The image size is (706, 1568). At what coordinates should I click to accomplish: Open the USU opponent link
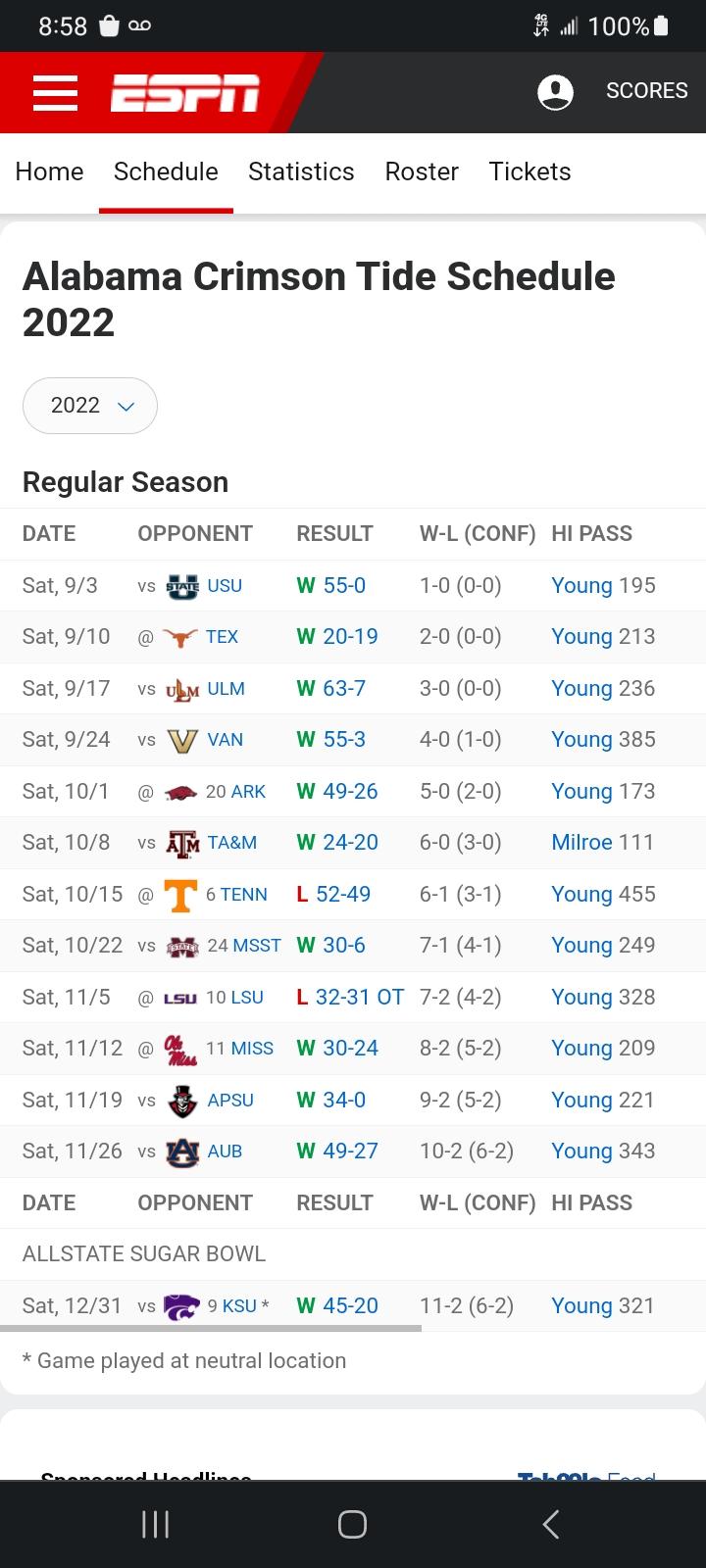225,586
